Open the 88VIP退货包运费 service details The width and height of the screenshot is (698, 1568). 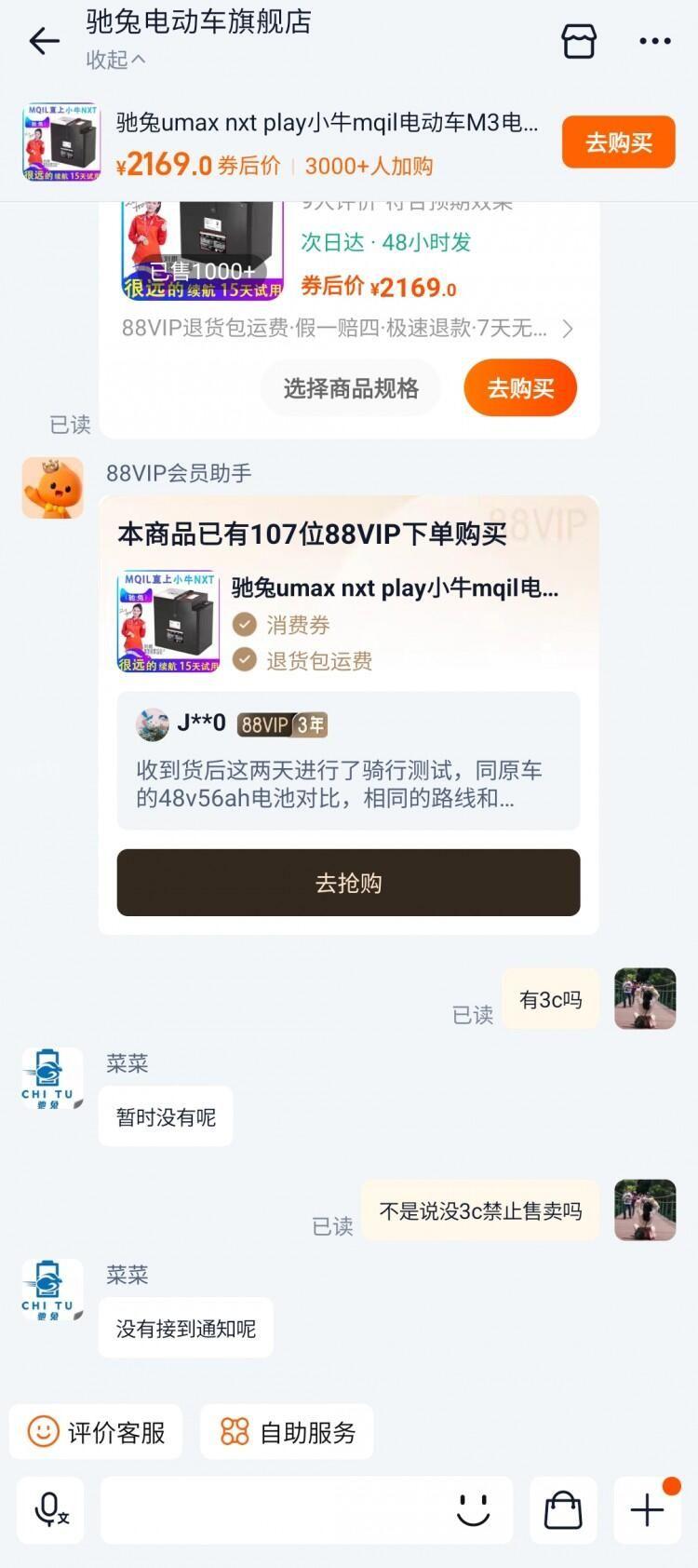point(346,328)
